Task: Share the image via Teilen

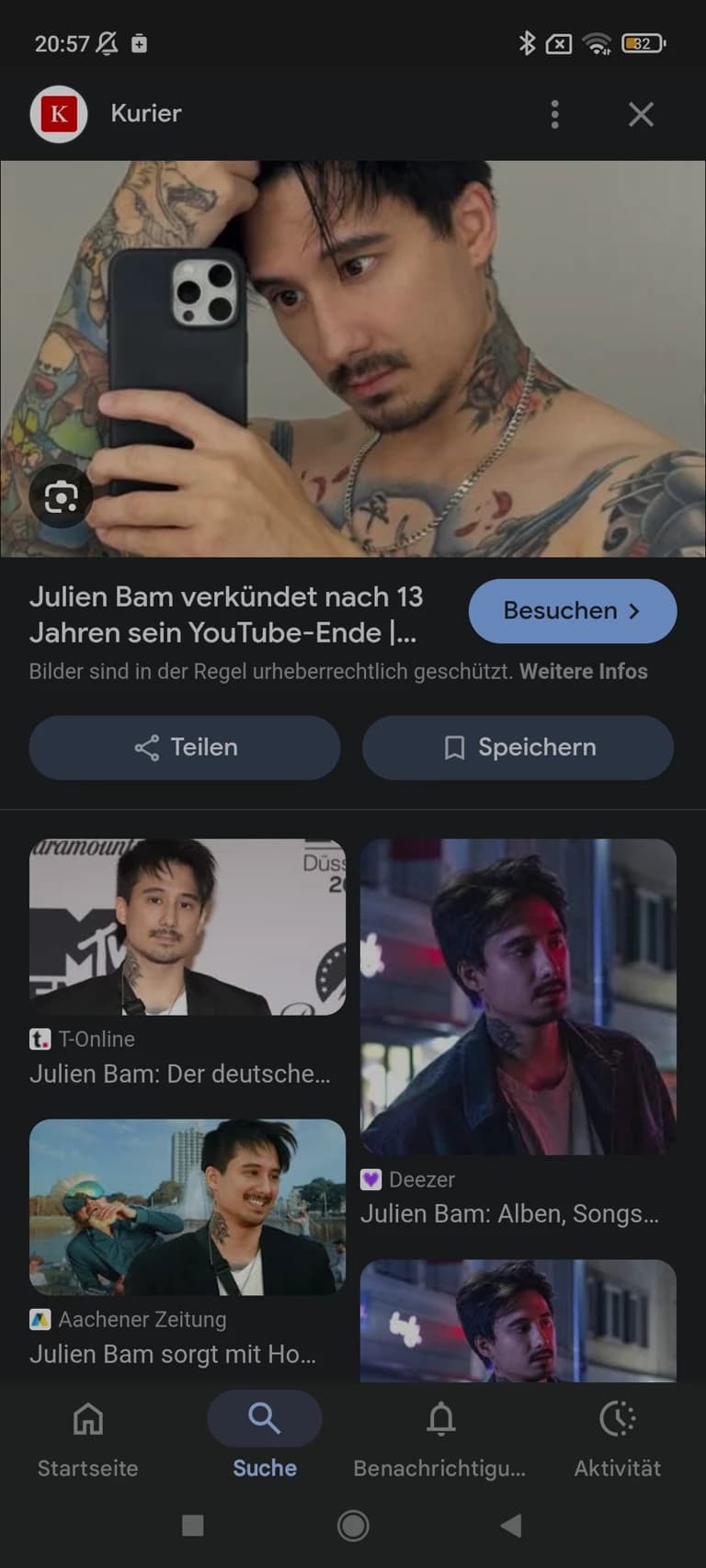Action: coord(185,747)
